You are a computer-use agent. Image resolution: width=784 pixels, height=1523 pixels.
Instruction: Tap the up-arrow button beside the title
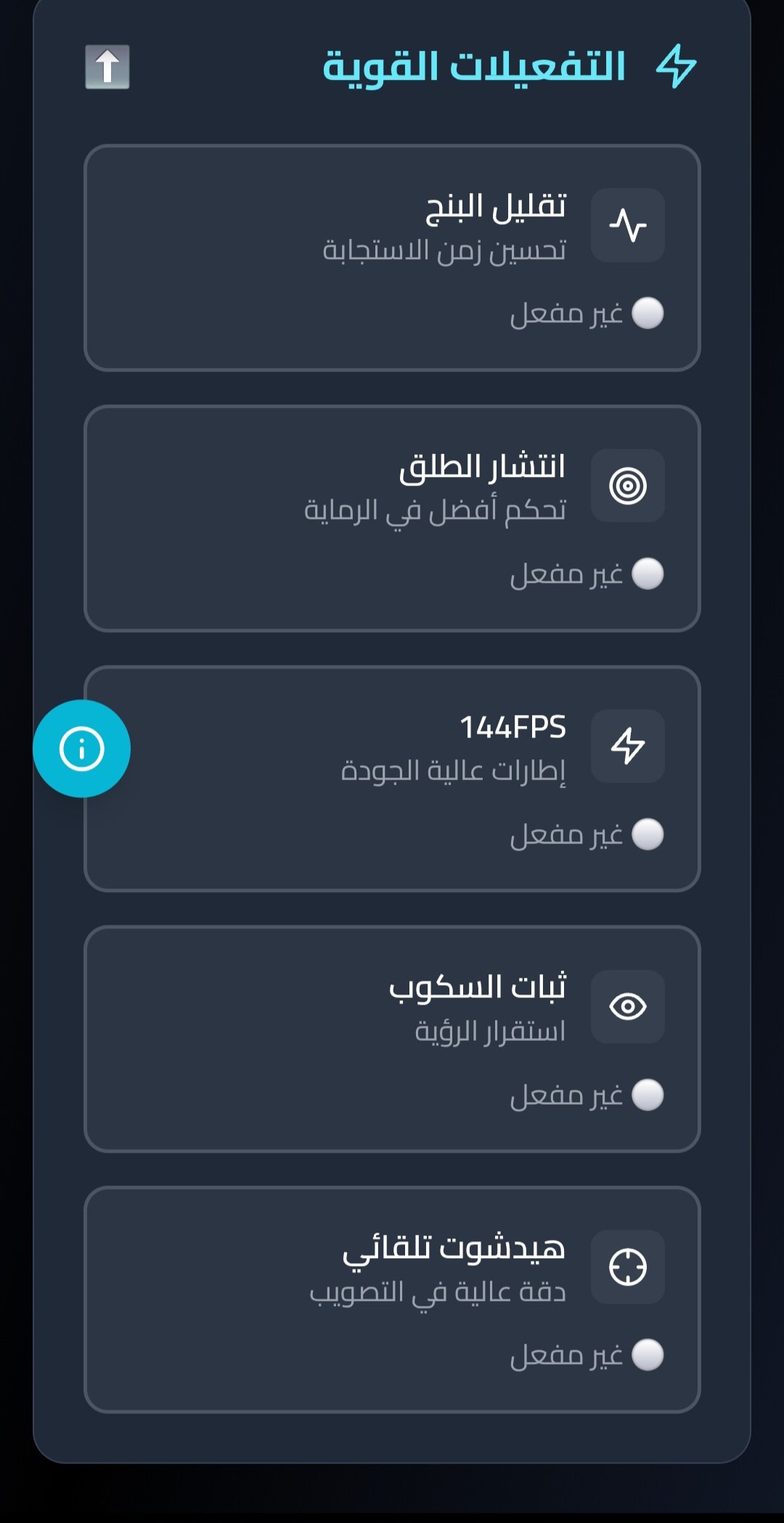click(x=107, y=67)
